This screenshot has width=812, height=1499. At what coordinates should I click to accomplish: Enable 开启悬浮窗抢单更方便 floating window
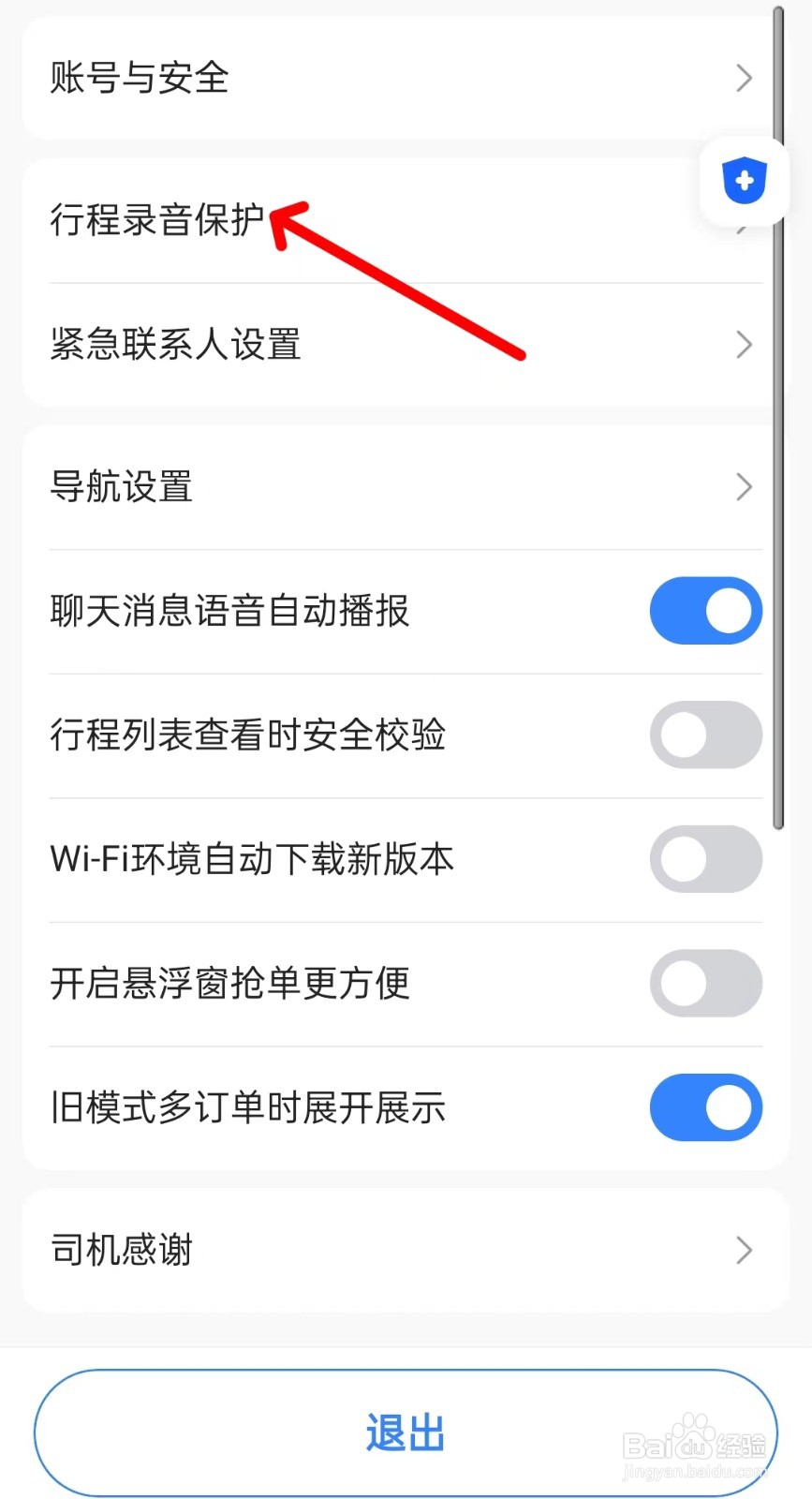pyautogui.click(x=705, y=983)
